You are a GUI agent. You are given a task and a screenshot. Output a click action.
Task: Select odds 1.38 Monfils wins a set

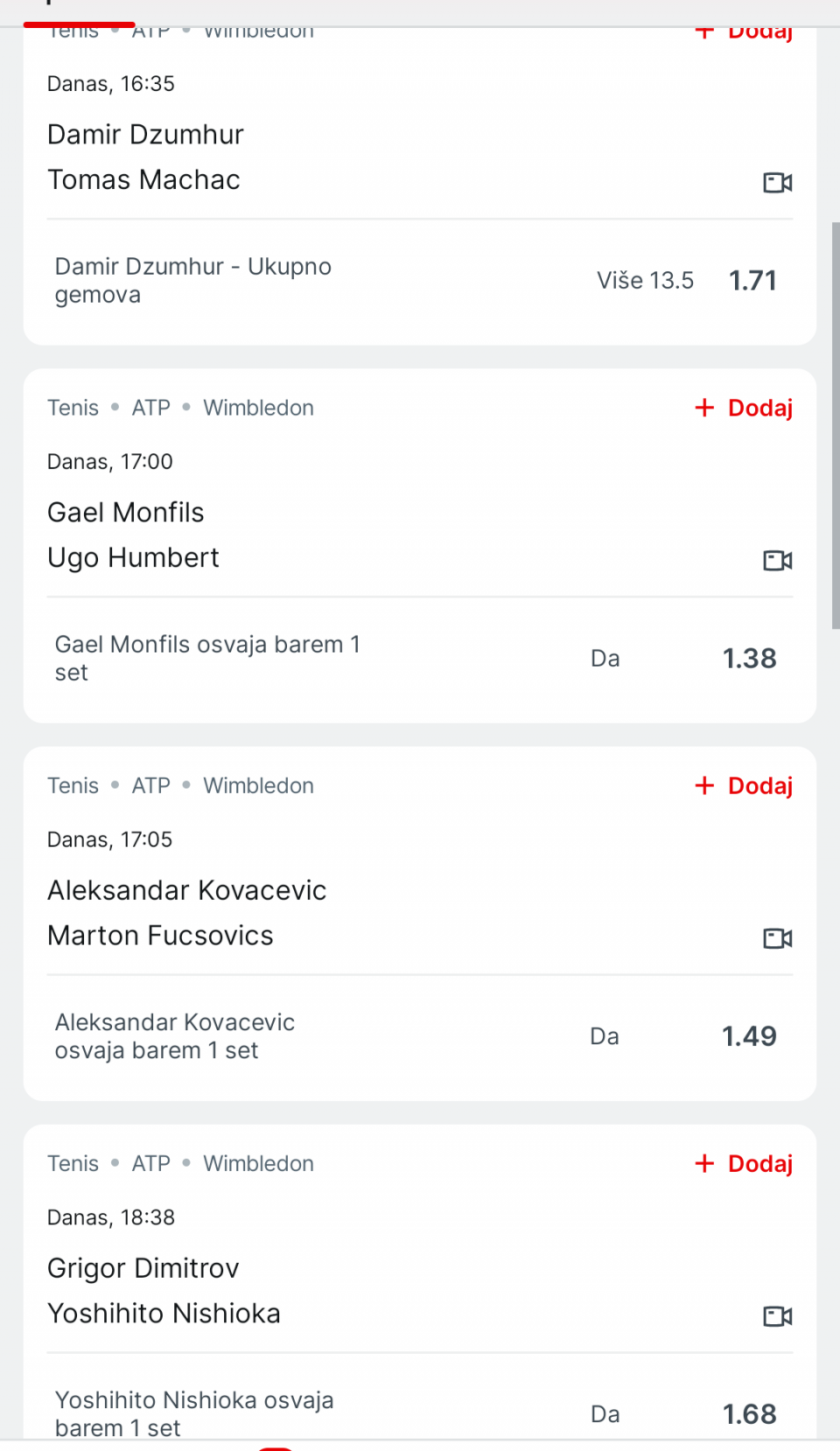[749, 658]
